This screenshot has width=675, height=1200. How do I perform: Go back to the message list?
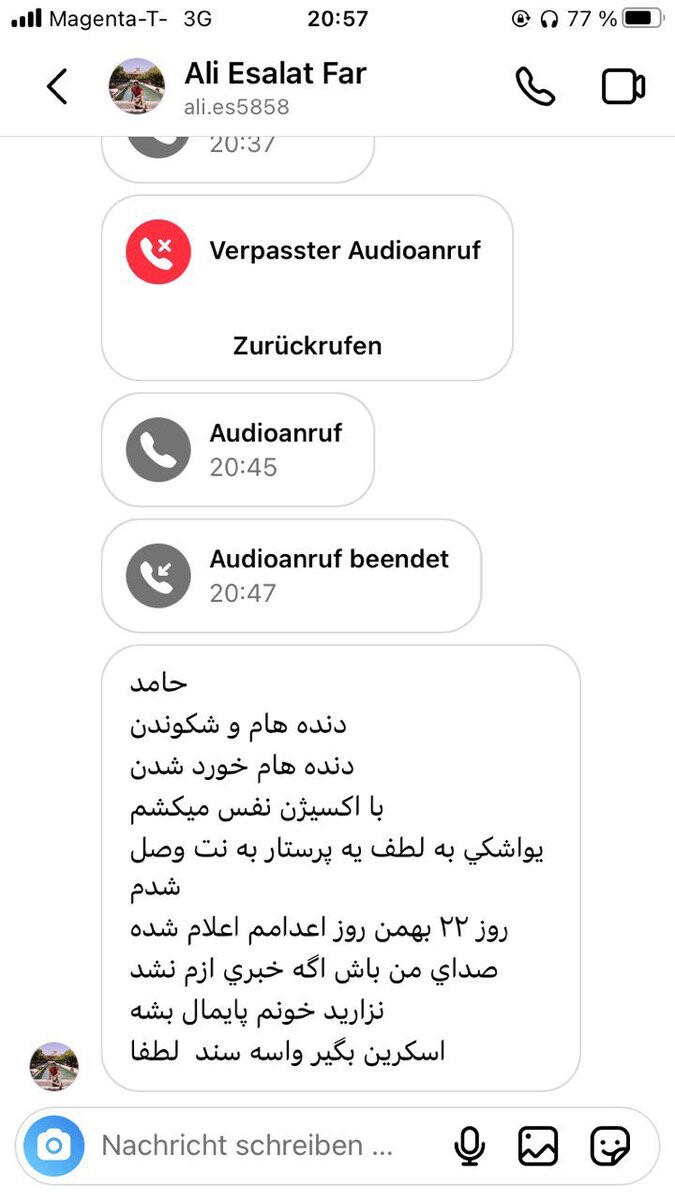(57, 87)
